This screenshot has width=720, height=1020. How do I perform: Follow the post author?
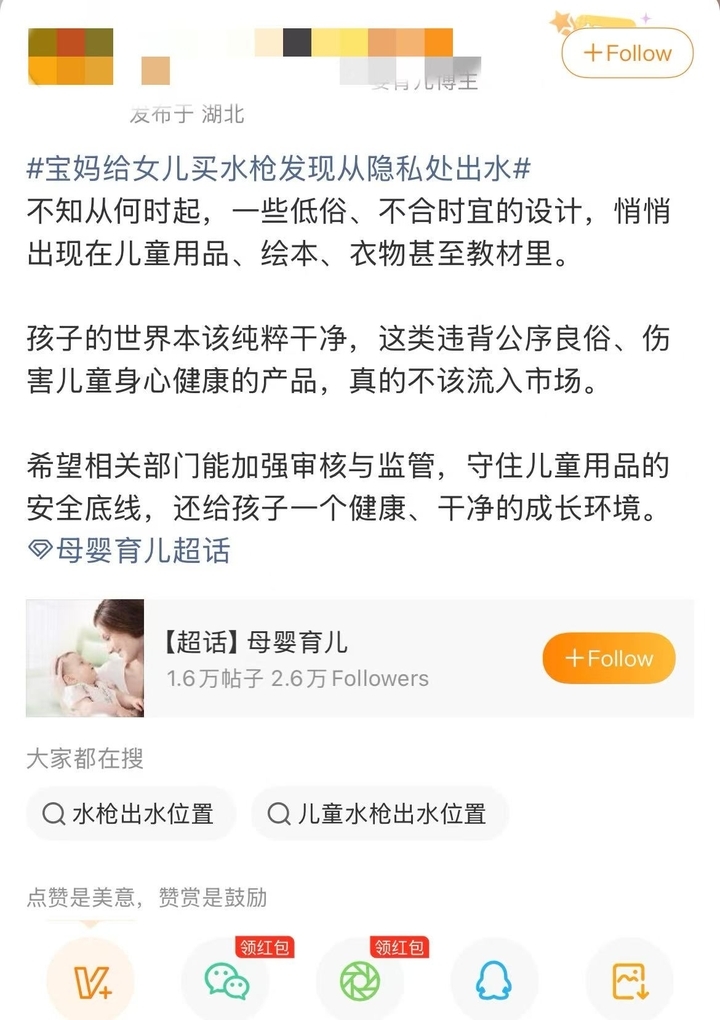[x=627, y=53]
